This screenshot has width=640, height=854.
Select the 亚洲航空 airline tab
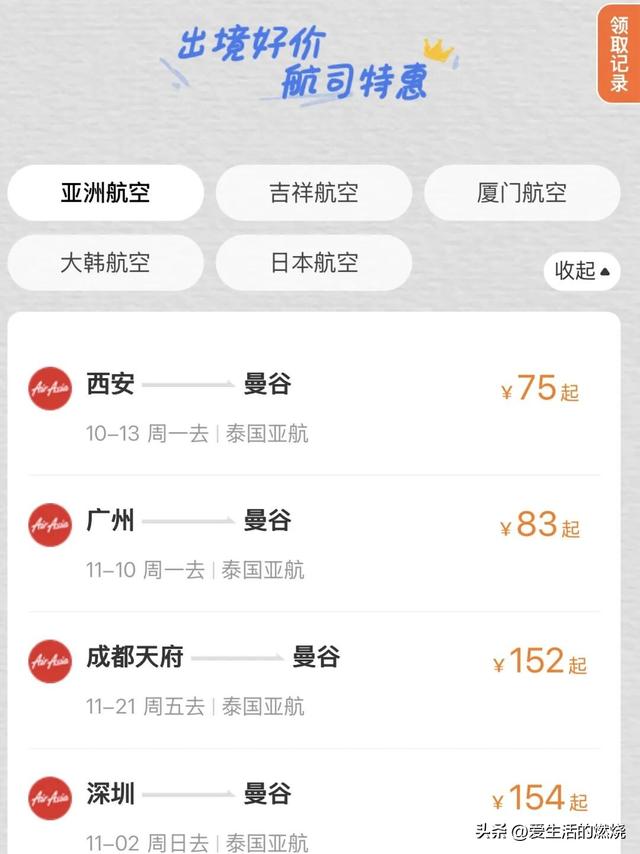(x=105, y=192)
